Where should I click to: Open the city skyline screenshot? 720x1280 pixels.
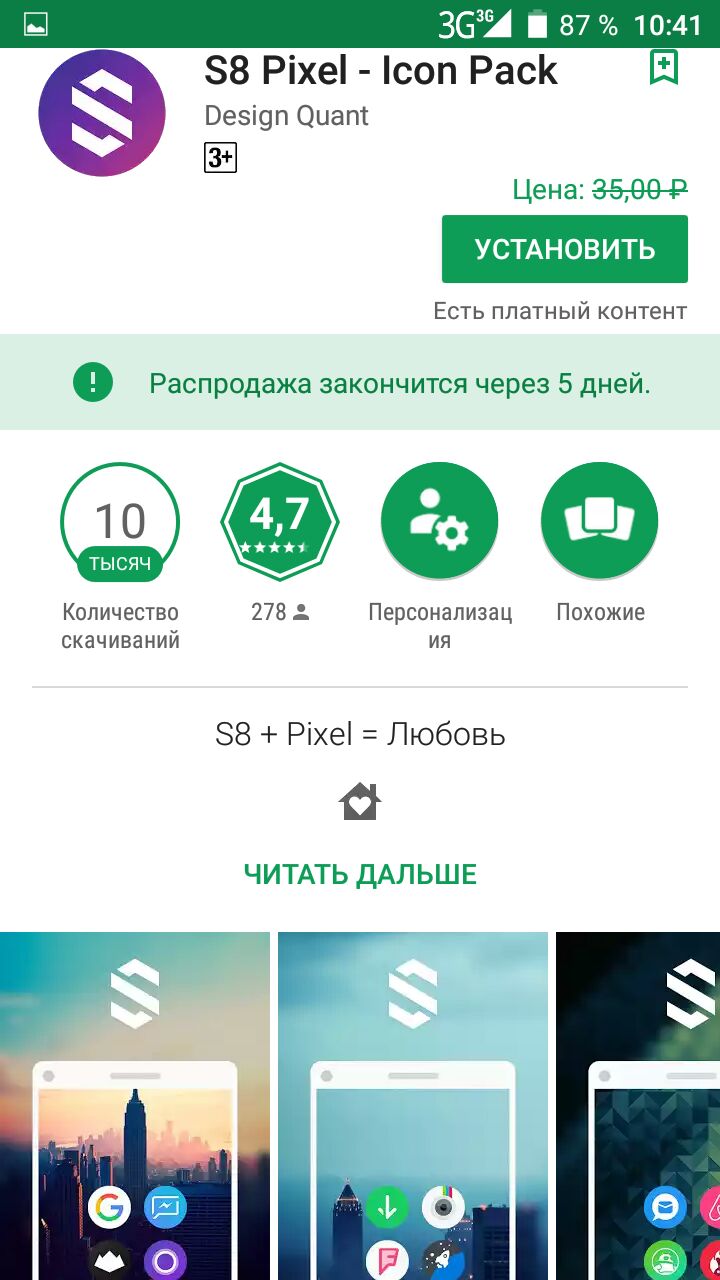point(135,1105)
